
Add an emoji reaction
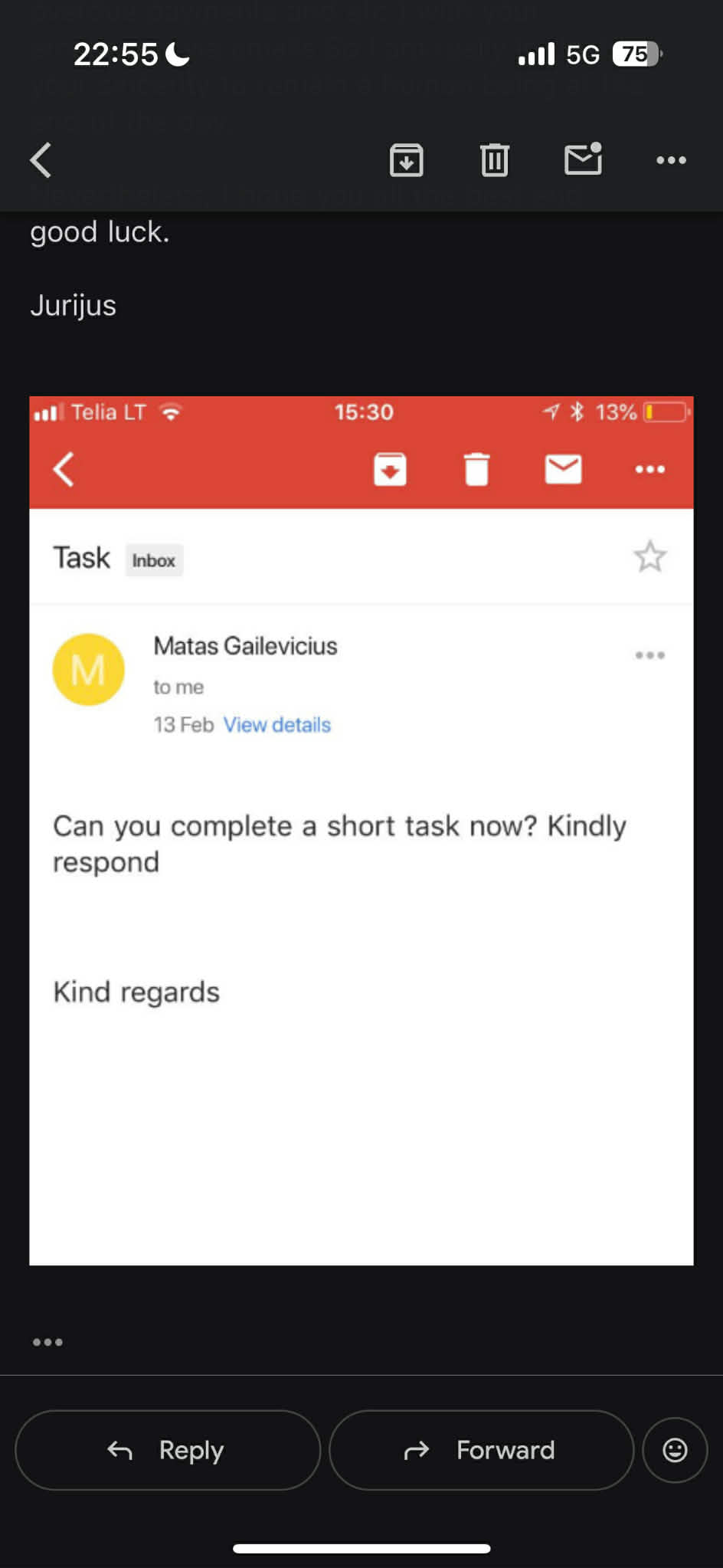click(675, 1450)
